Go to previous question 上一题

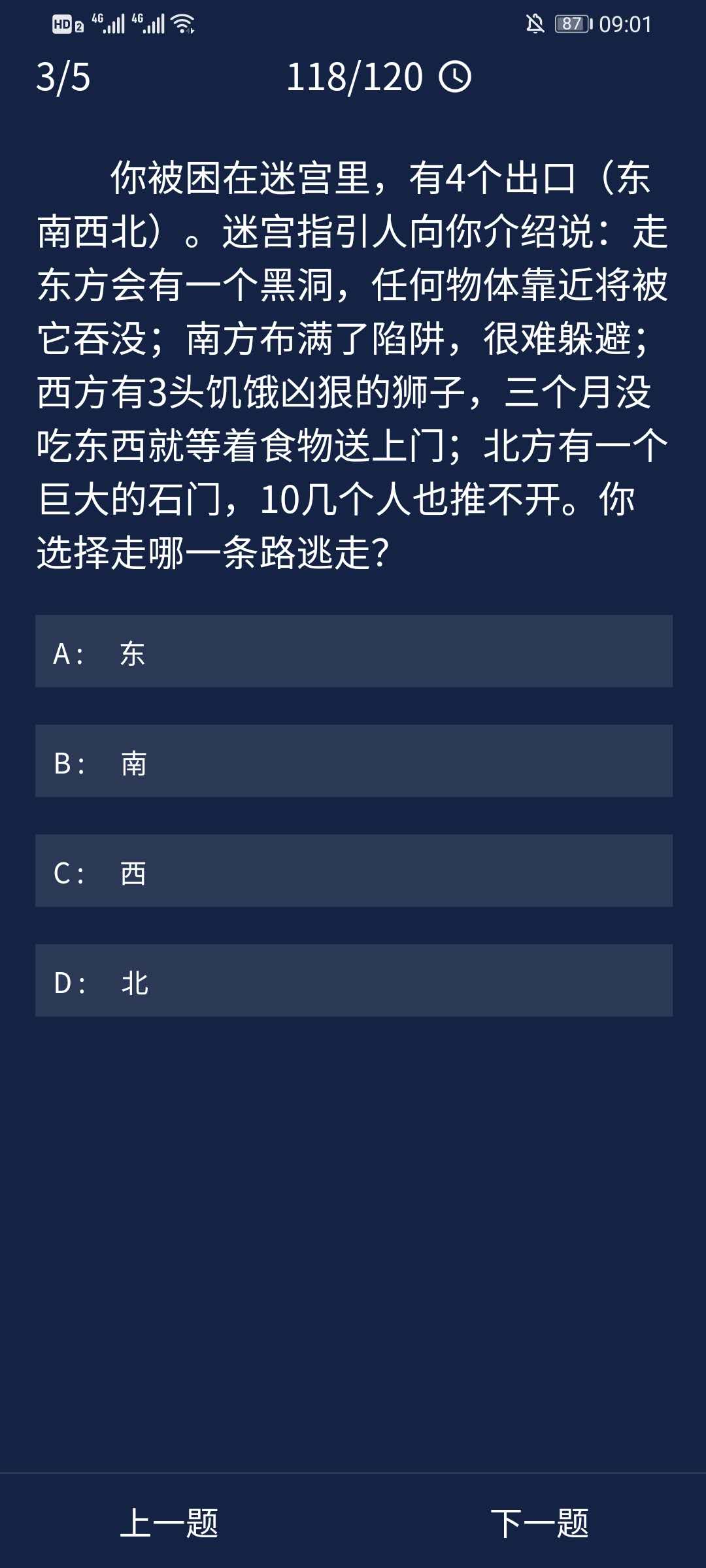pyautogui.click(x=169, y=1523)
